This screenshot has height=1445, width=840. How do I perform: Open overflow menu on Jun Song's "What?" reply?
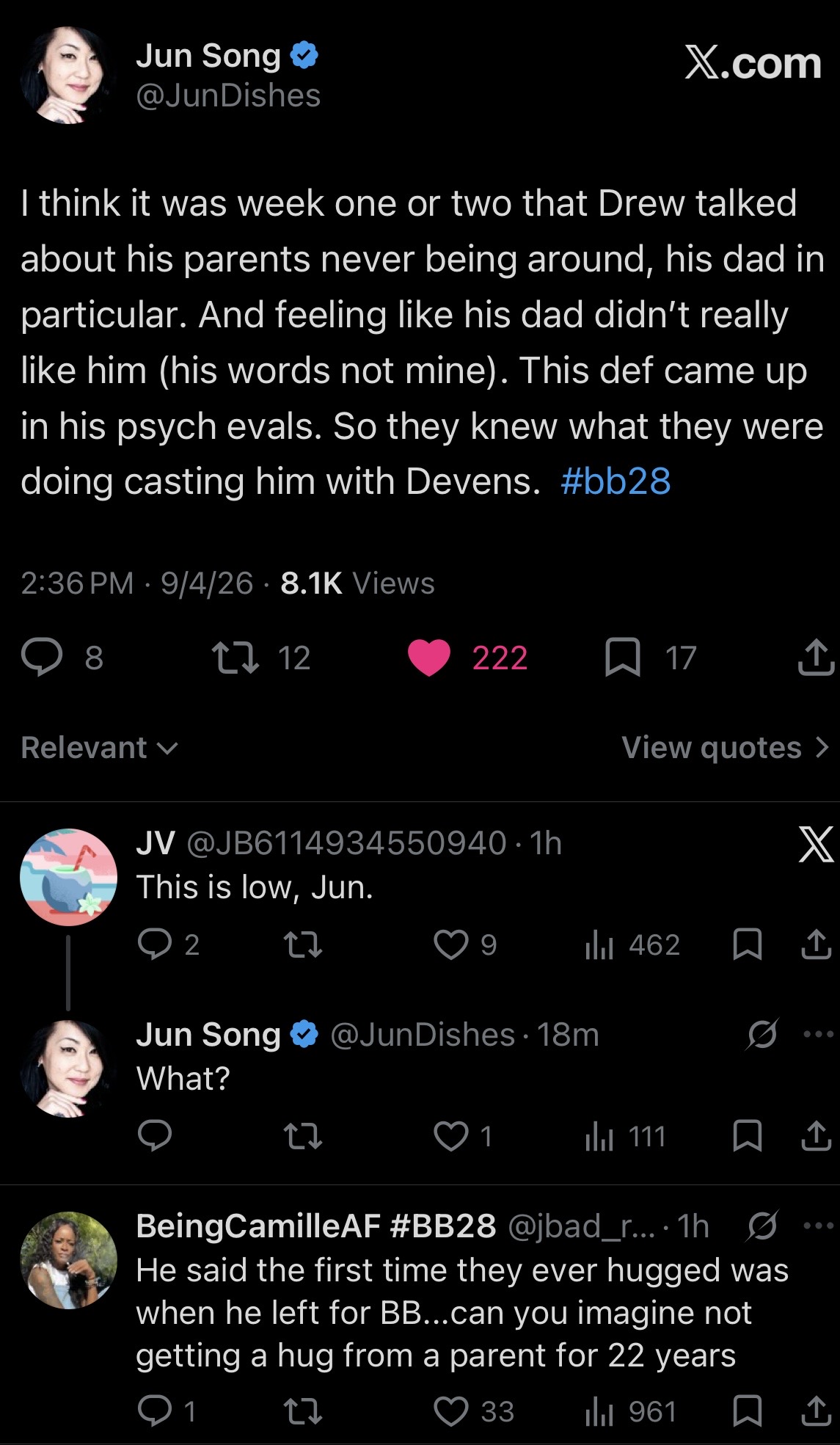pyautogui.click(x=819, y=1035)
